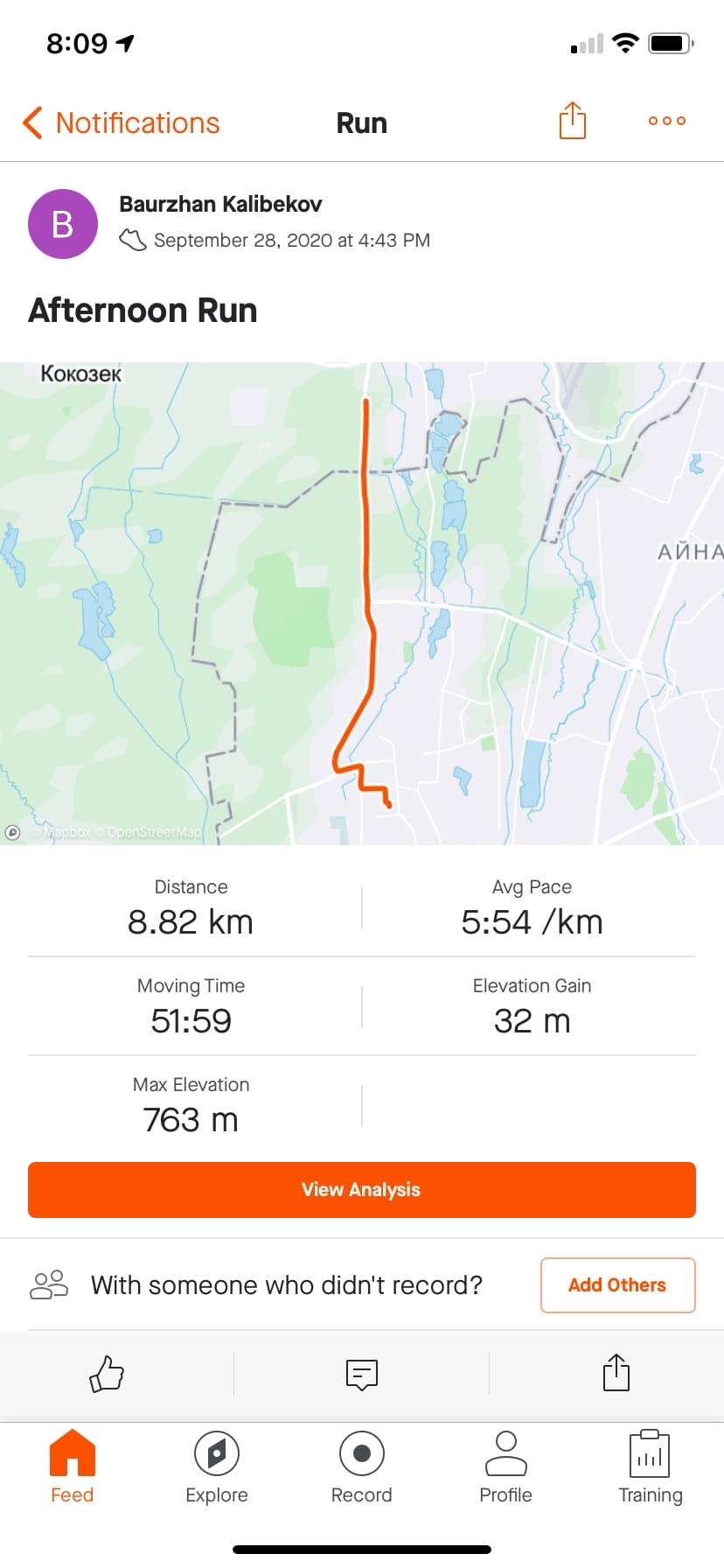Share this run from the top bar
The width and height of the screenshot is (724, 1568).
click(572, 121)
